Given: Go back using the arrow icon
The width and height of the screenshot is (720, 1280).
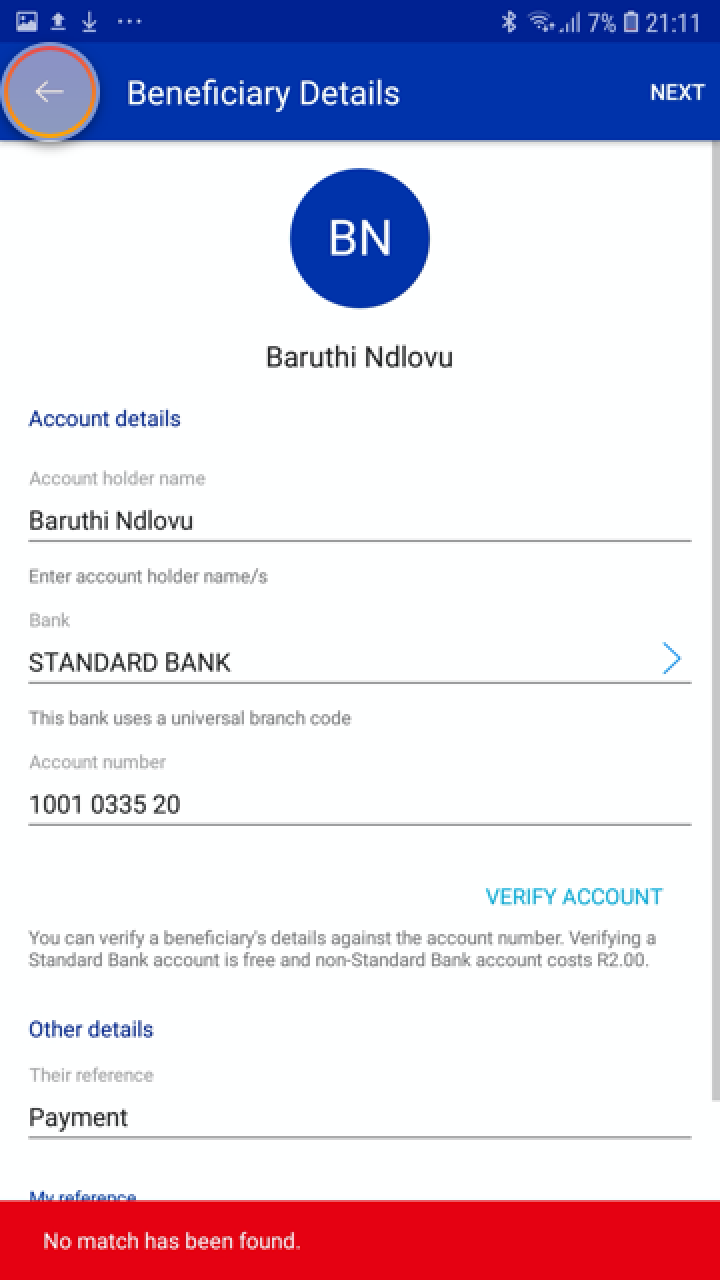Looking at the screenshot, I should tap(49, 92).
